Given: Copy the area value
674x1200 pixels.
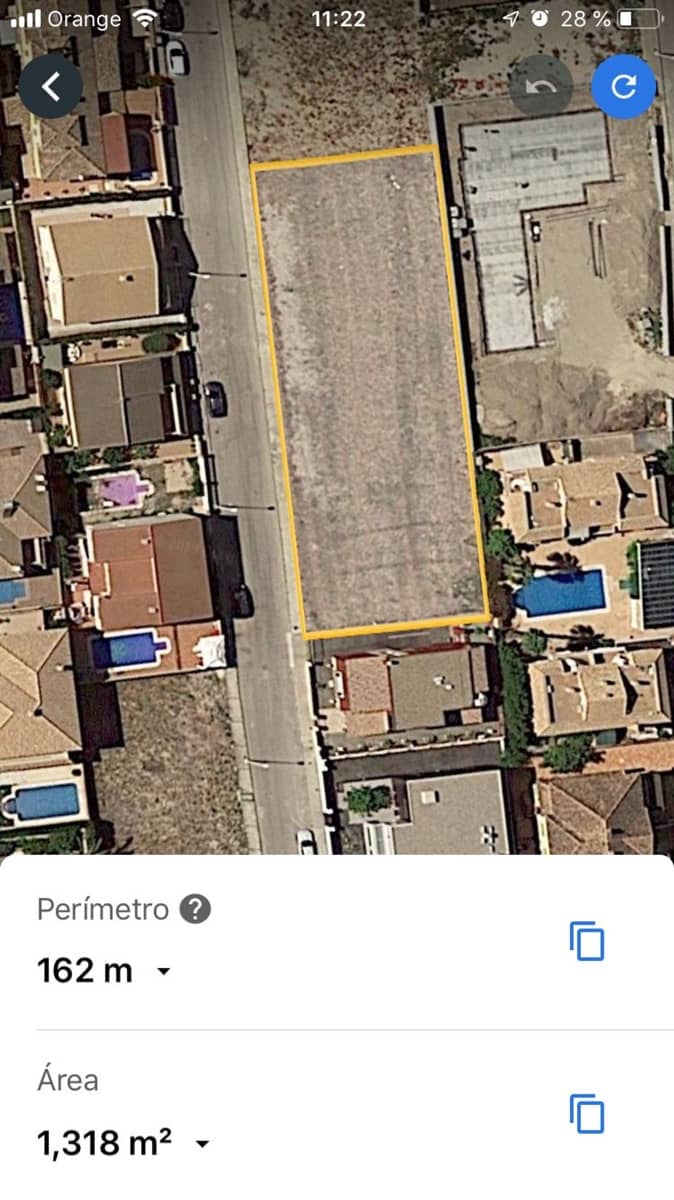Looking at the screenshot, I should coord(587,1113).
